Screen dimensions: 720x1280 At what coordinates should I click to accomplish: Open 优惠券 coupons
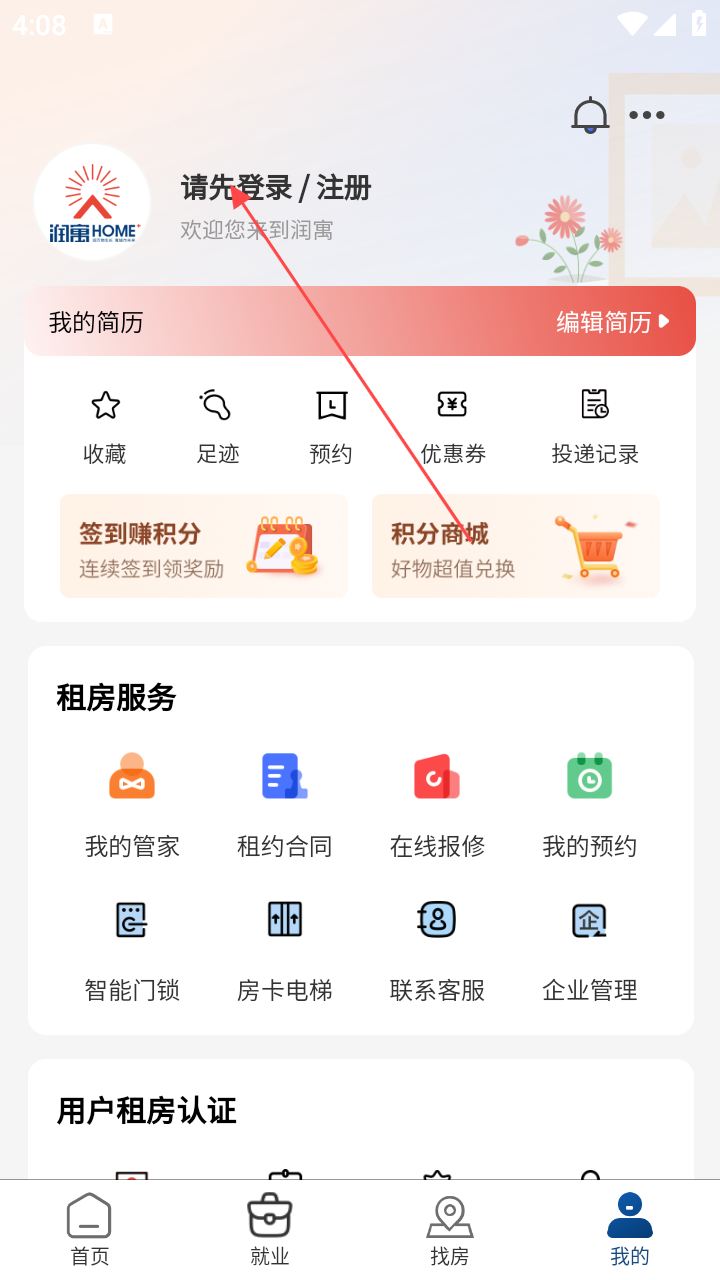[453, 427]
